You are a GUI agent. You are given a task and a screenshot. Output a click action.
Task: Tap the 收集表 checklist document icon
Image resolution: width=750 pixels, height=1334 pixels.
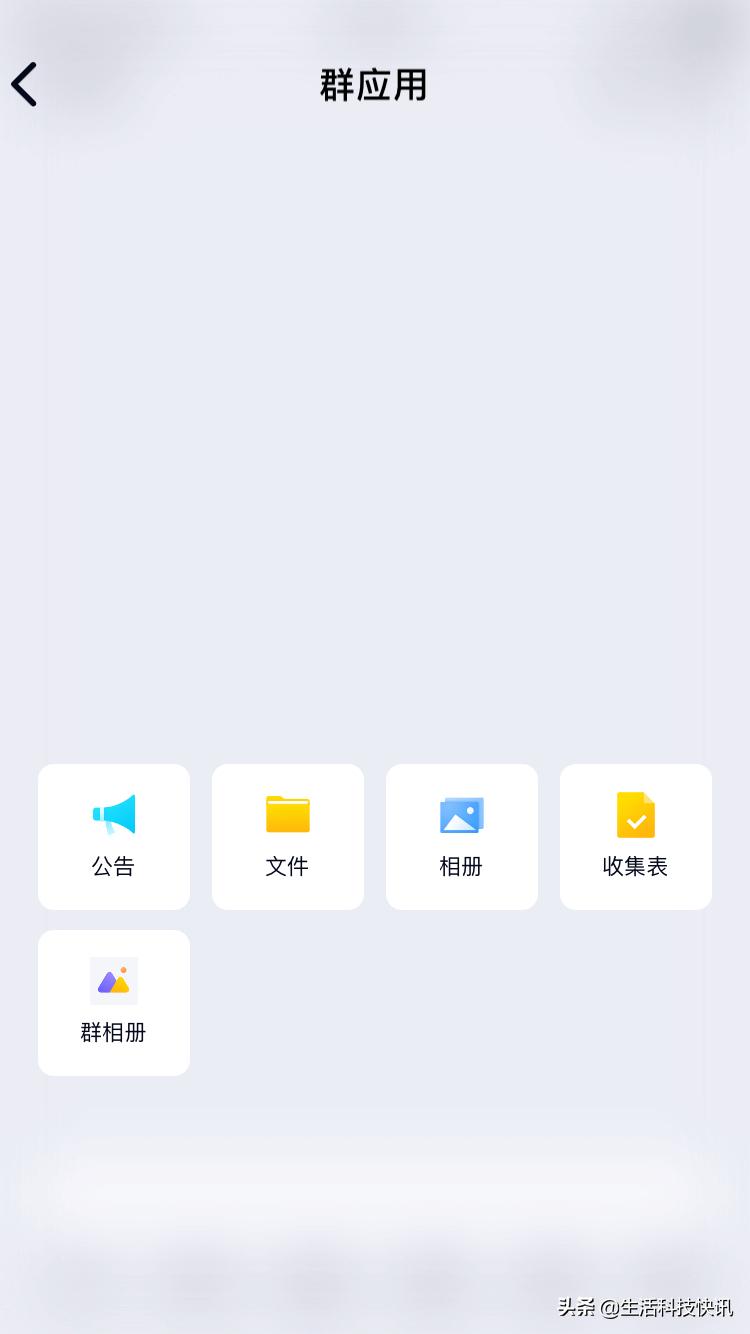click(x=635, y=815)
